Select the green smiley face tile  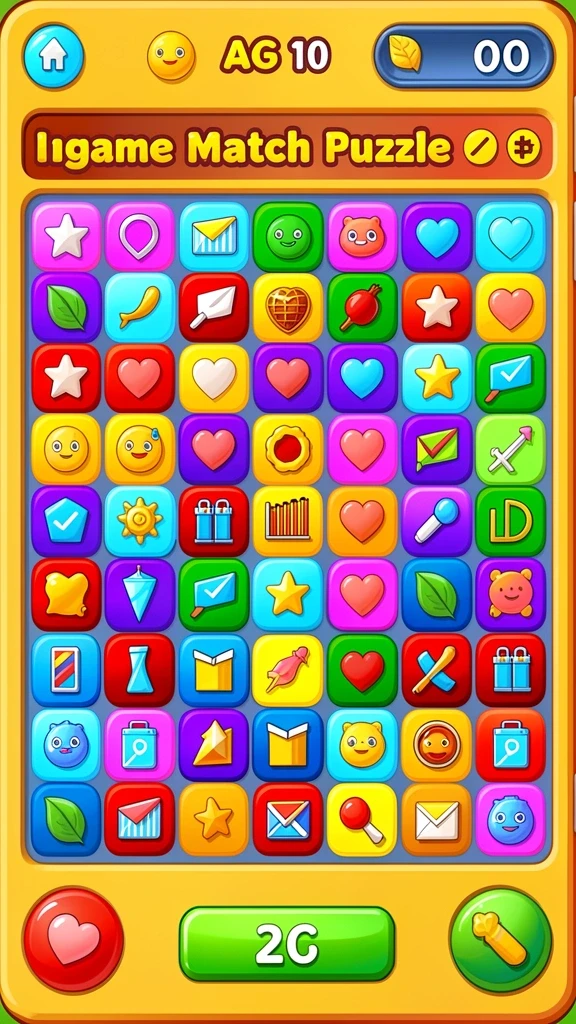[288, 236]
